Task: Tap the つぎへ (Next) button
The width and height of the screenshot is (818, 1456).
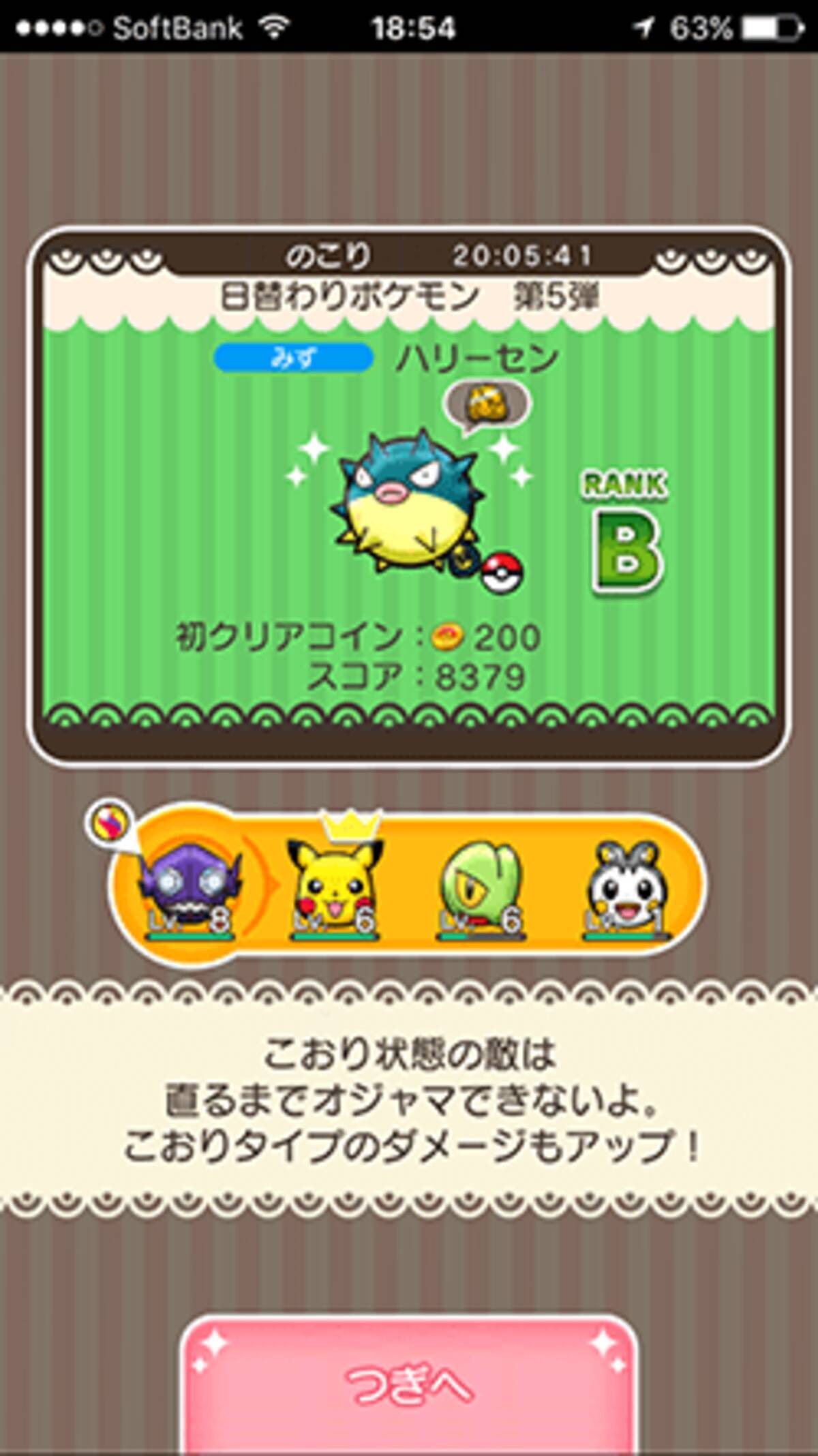Action: pos(409,1385)
